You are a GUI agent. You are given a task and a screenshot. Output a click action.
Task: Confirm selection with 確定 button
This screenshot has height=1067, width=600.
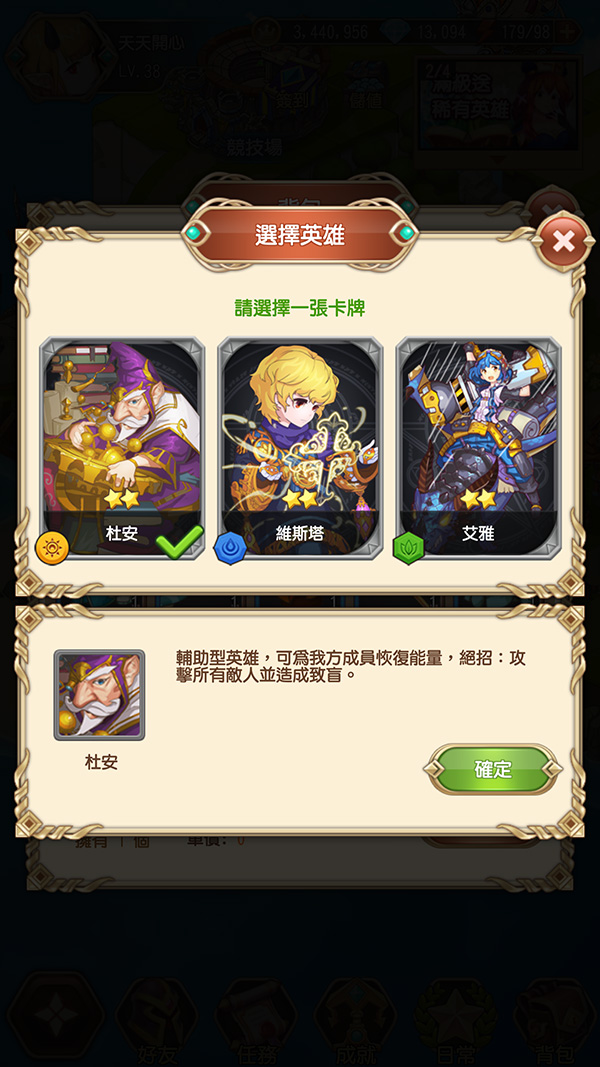click(493, 769)
